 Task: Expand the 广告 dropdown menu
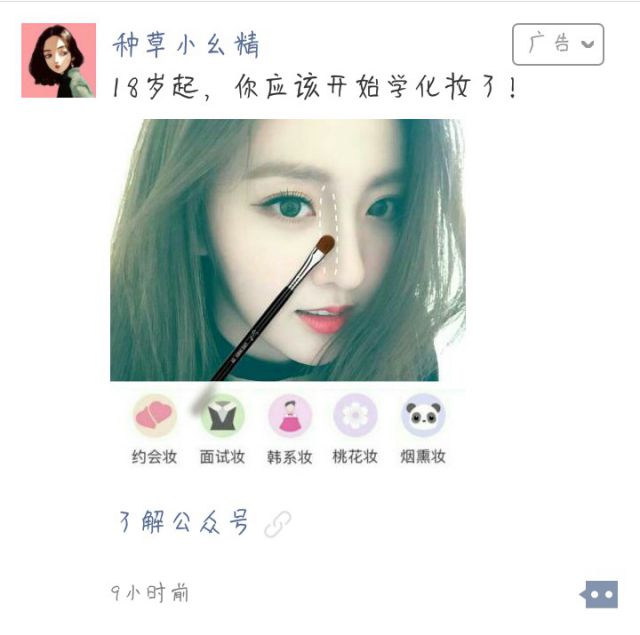coord(558,44)
